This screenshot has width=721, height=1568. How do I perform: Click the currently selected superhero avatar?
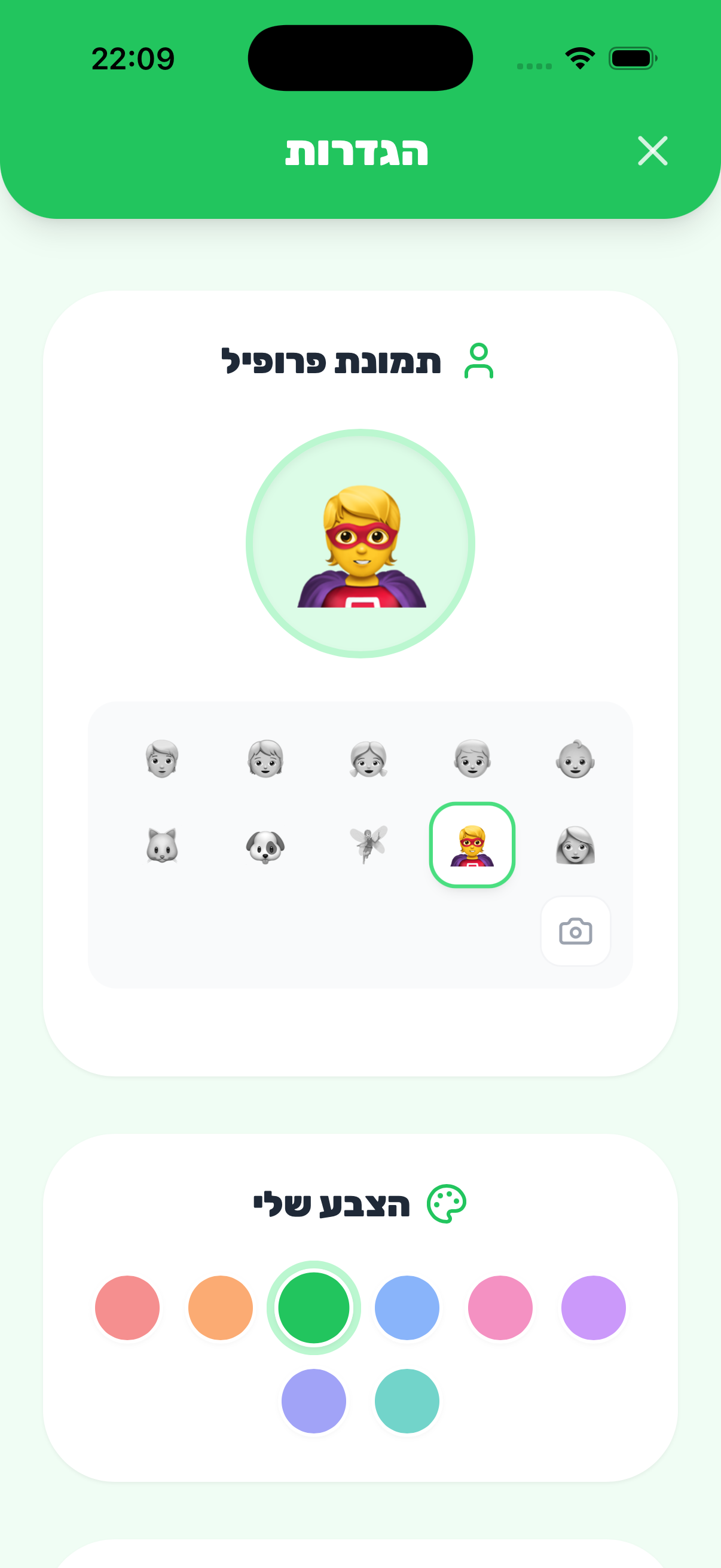click(x=472, y=845)
